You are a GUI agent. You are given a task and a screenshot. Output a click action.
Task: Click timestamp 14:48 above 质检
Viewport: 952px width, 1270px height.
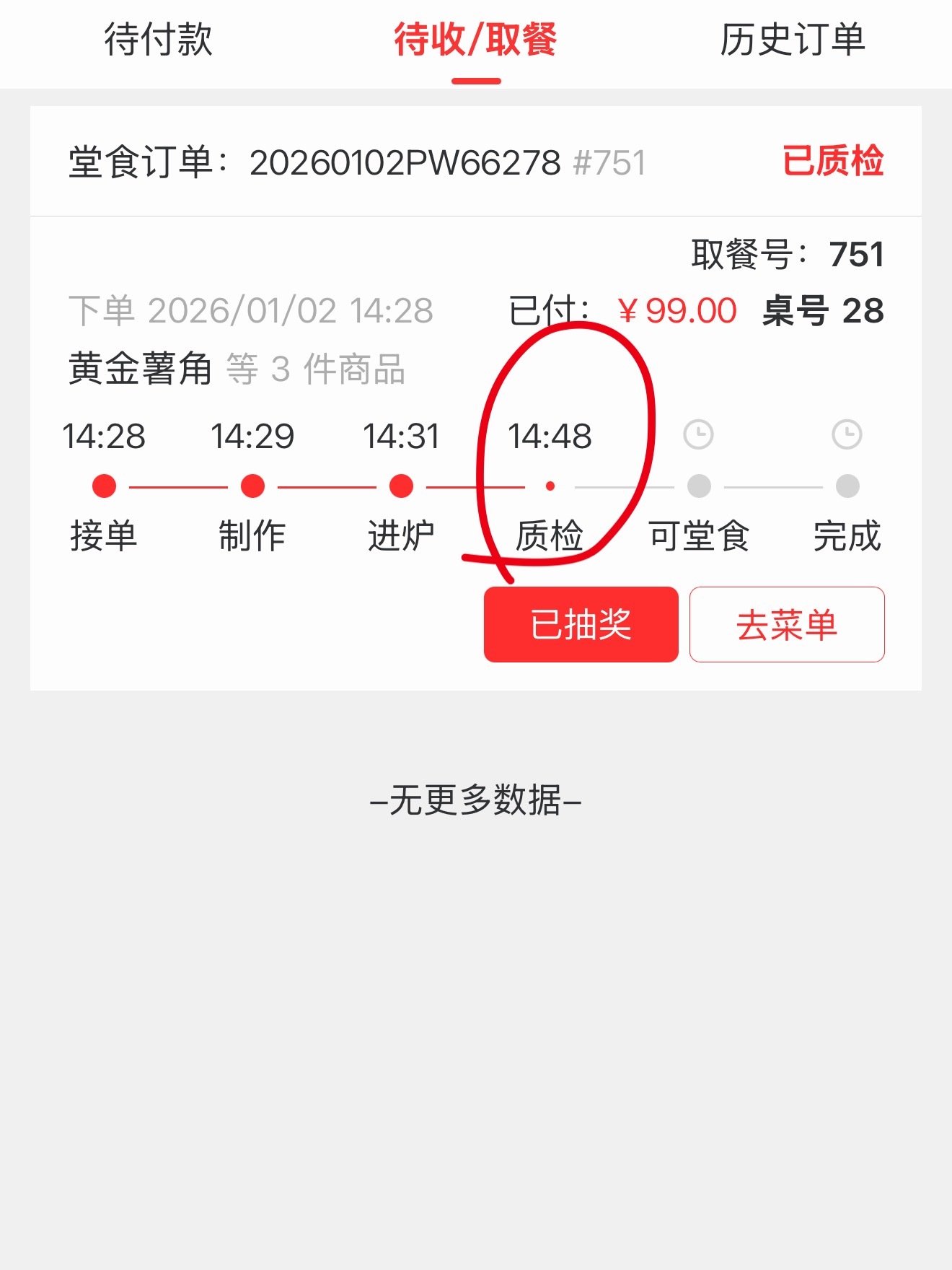(x=551, y=436)
